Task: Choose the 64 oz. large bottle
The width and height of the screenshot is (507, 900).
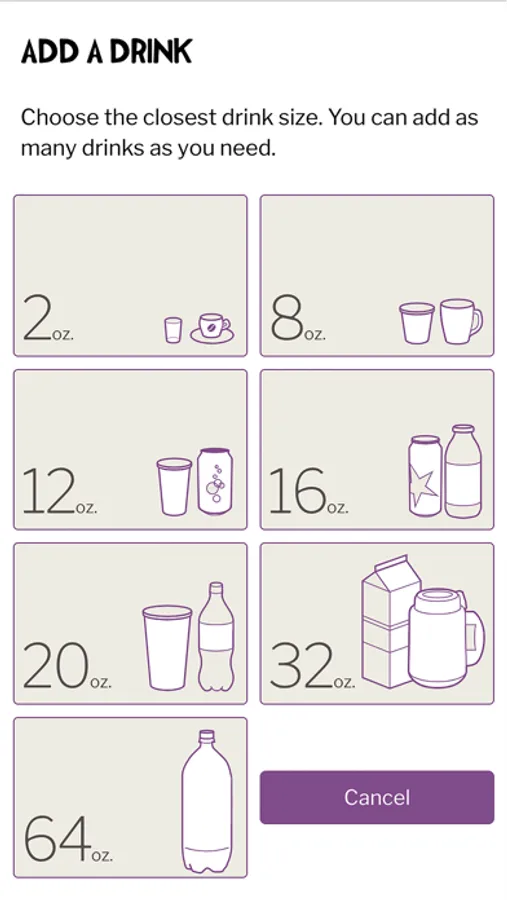Action: 130,797
